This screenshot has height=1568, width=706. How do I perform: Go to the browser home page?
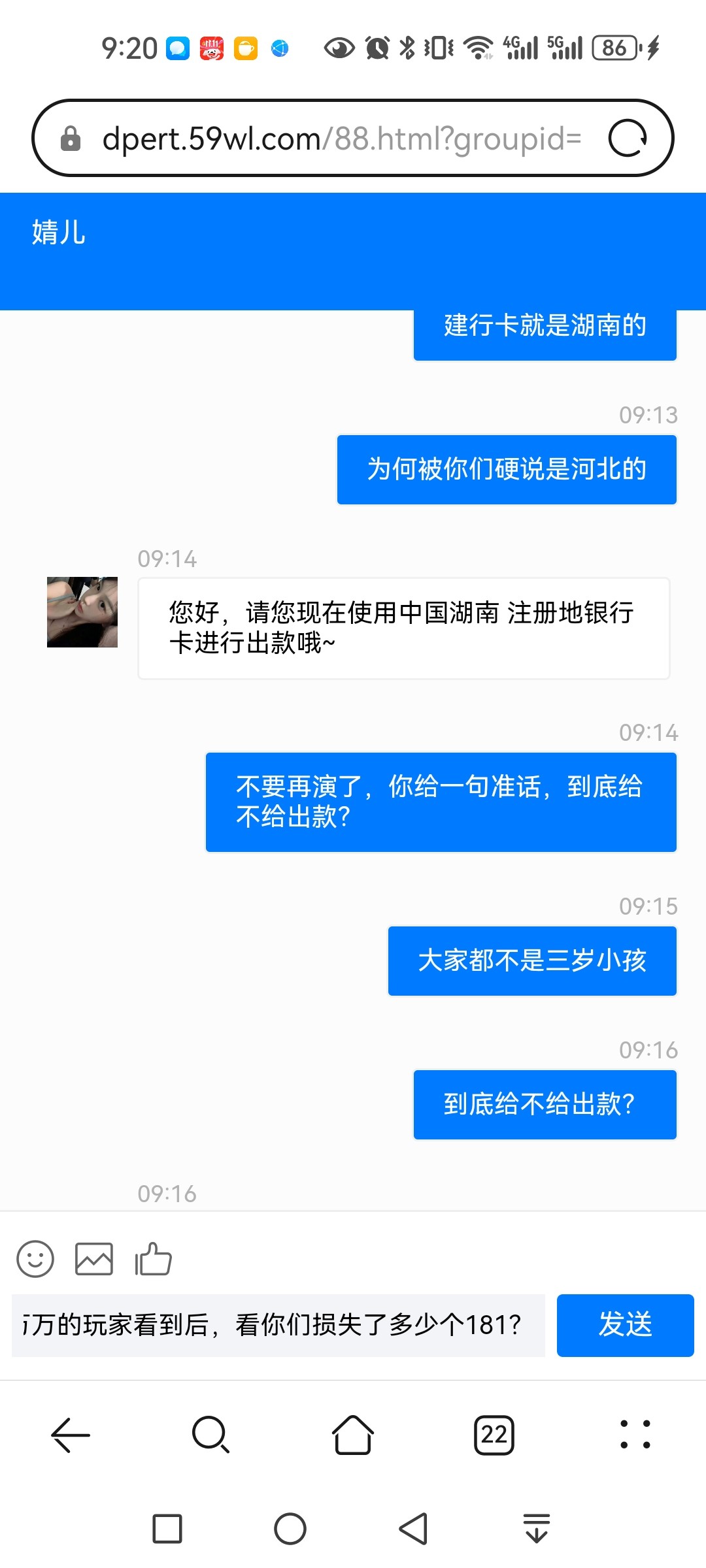(353, 1435)
